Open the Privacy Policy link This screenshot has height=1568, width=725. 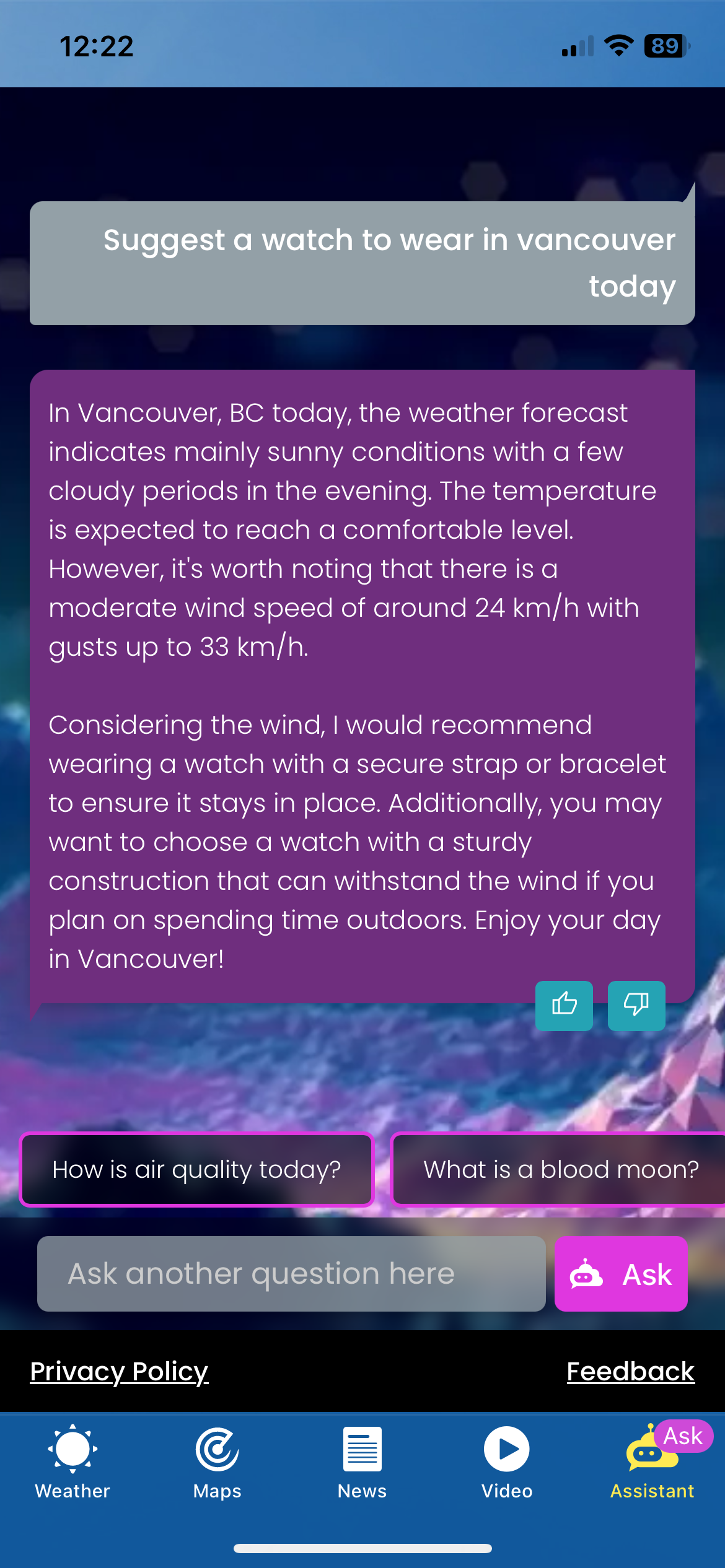pyautogui.click(x=119, y=1372)
